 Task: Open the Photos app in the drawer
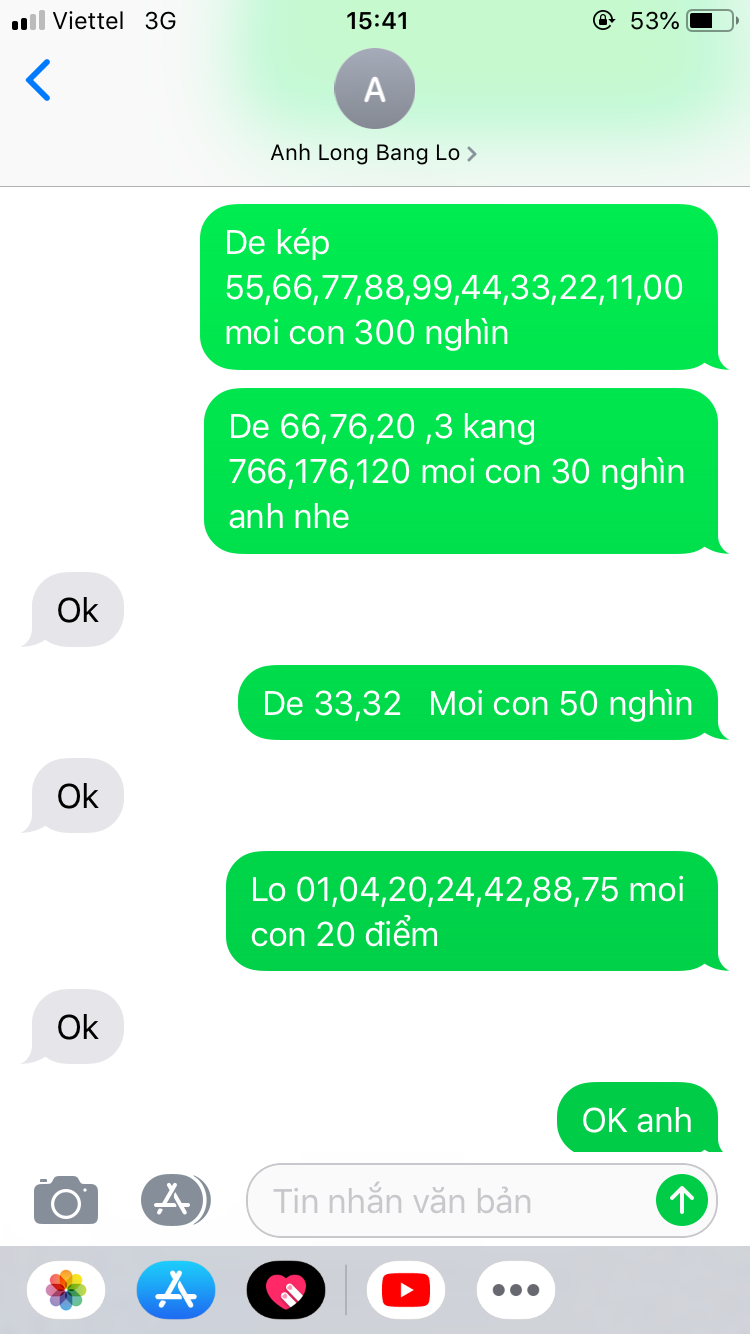click(66, 1290)
